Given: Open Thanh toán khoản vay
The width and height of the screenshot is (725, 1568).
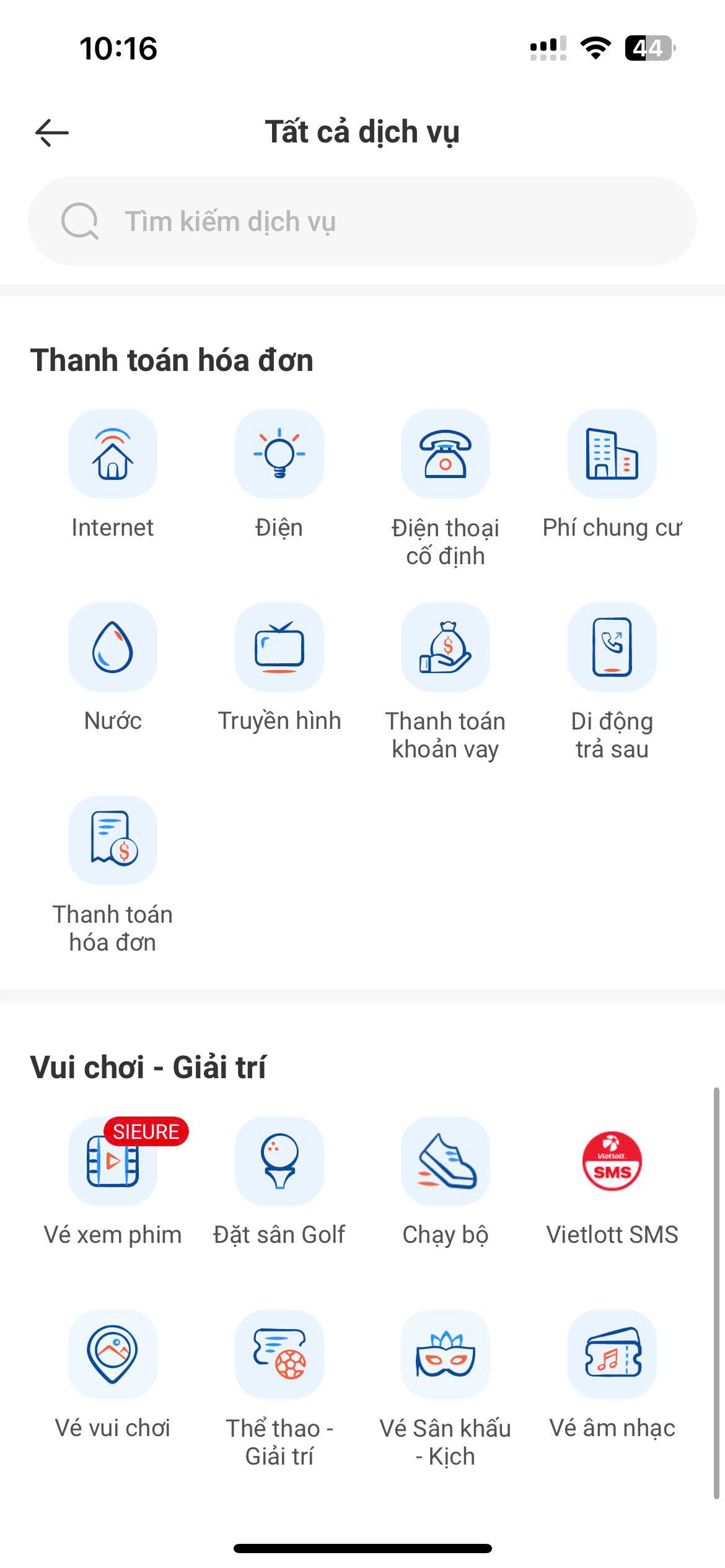Looking at the screenshot, I should coord(446,647).
